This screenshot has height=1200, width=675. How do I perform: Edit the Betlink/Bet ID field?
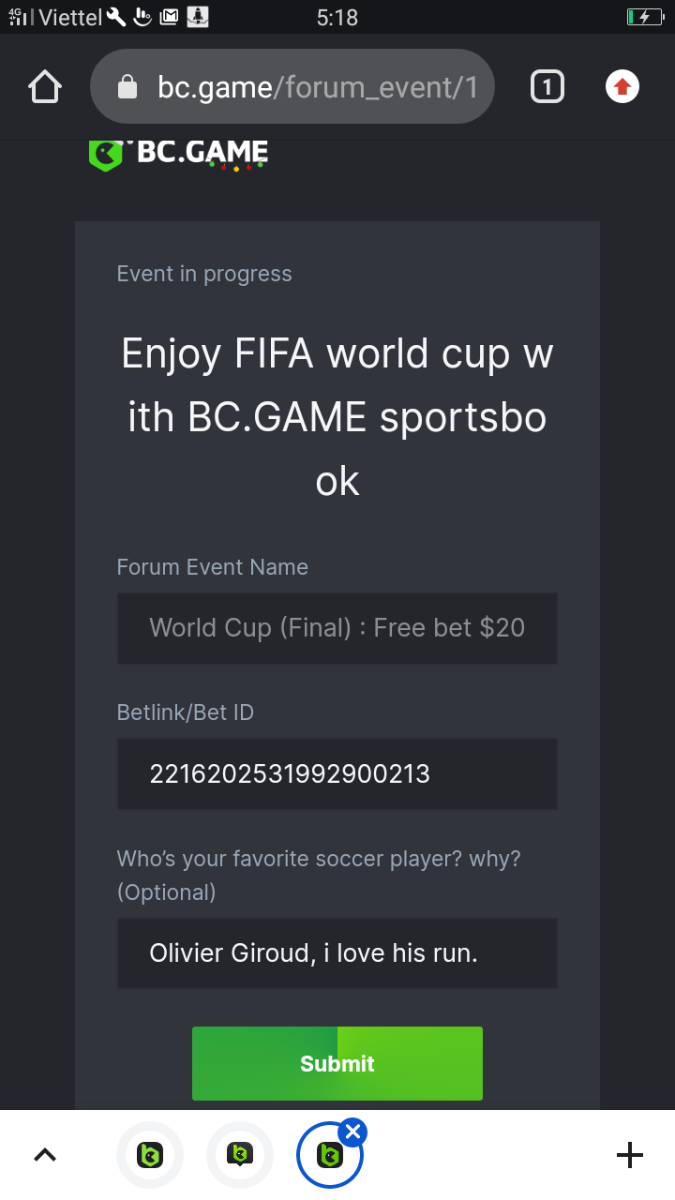(x=337, y=774)
